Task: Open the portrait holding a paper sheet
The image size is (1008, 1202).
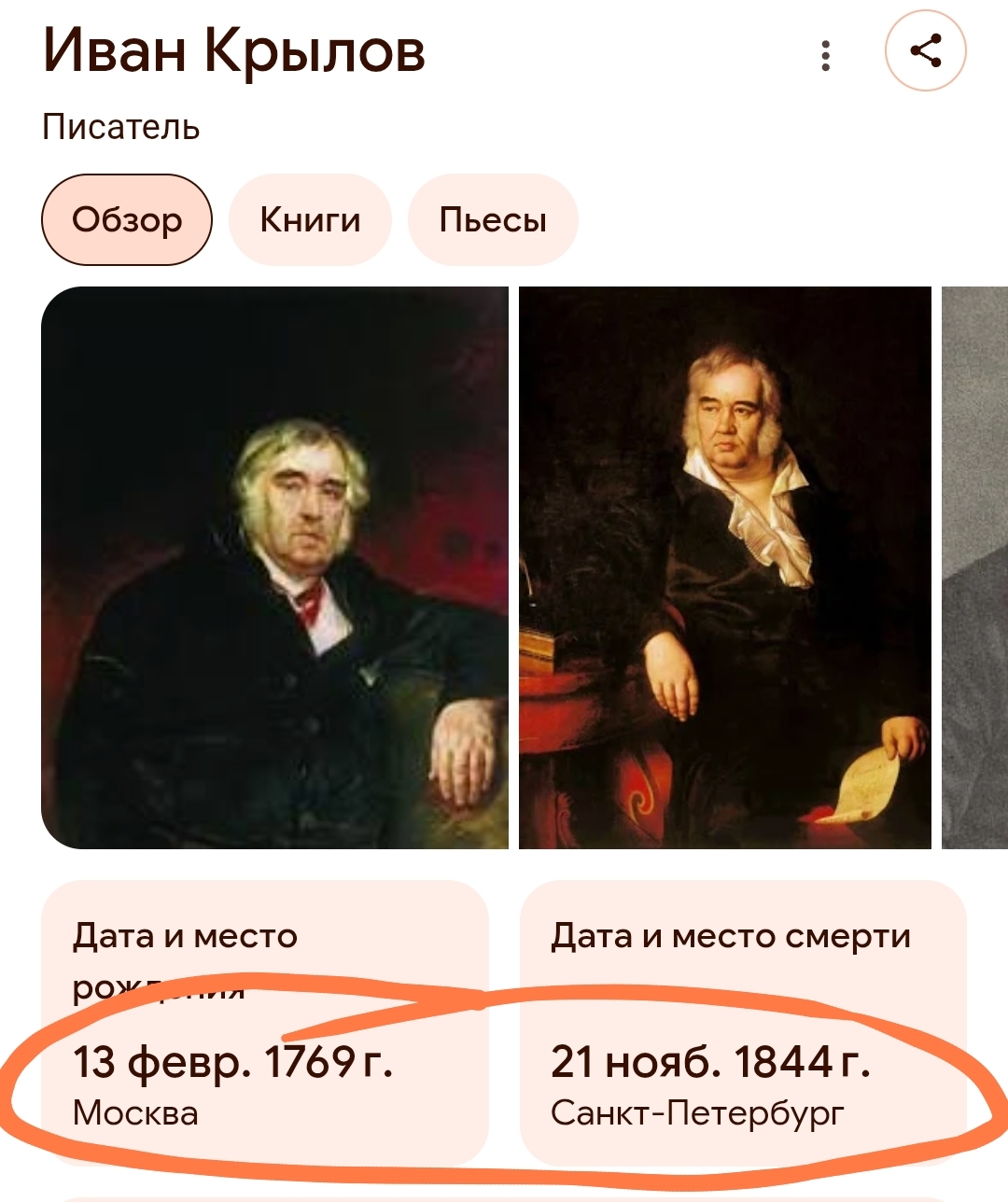Action: (x=725, y=567)
